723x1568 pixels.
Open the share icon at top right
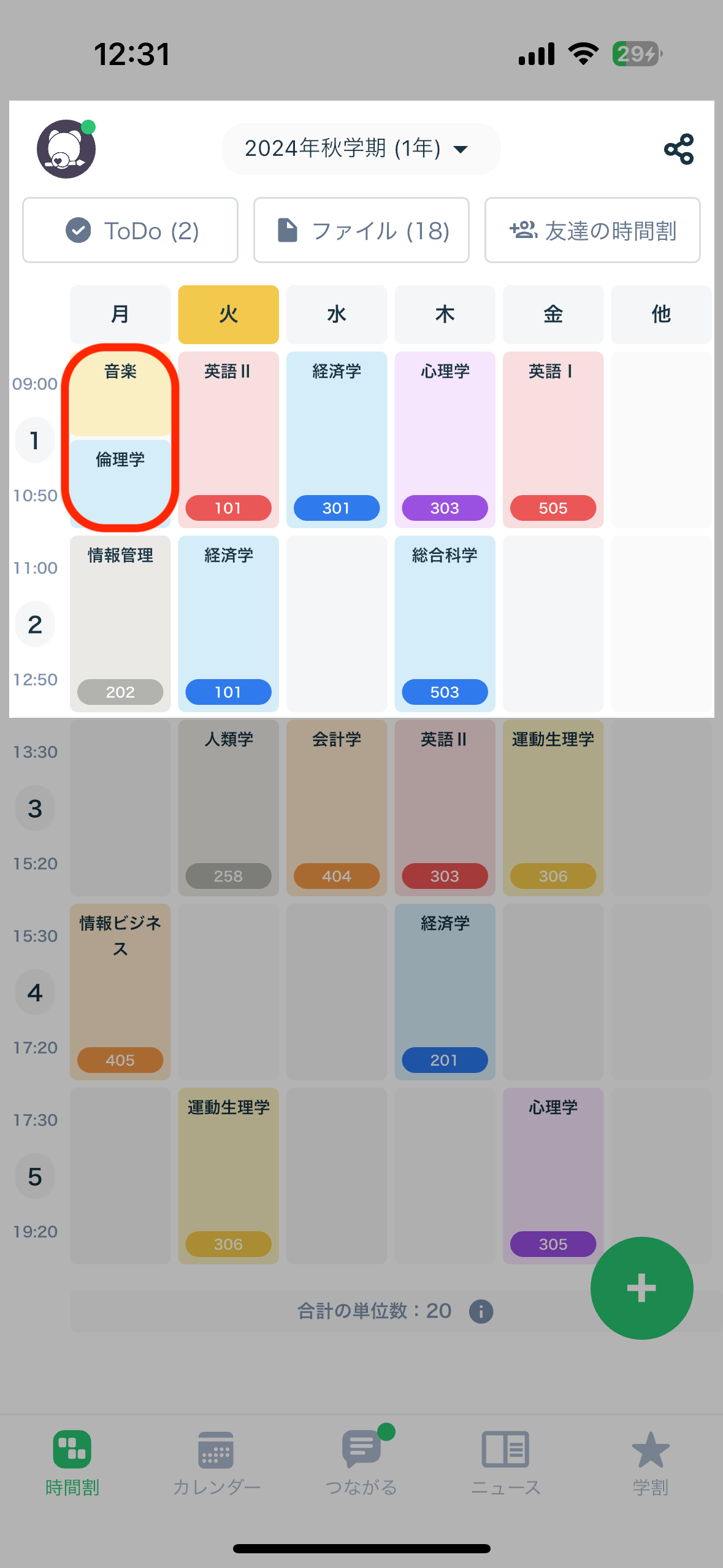click(x=679, y=148)
